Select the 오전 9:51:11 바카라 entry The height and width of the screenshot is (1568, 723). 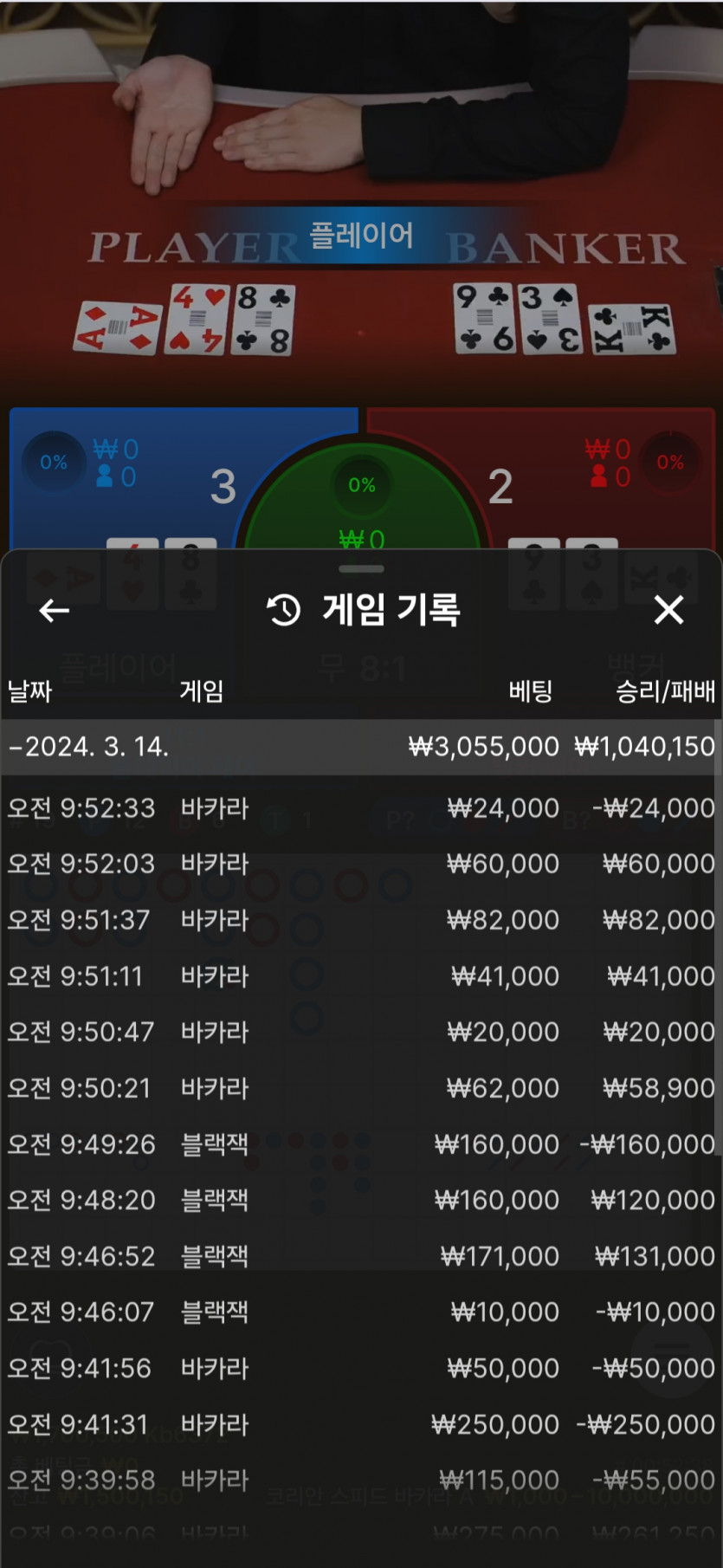360,976
